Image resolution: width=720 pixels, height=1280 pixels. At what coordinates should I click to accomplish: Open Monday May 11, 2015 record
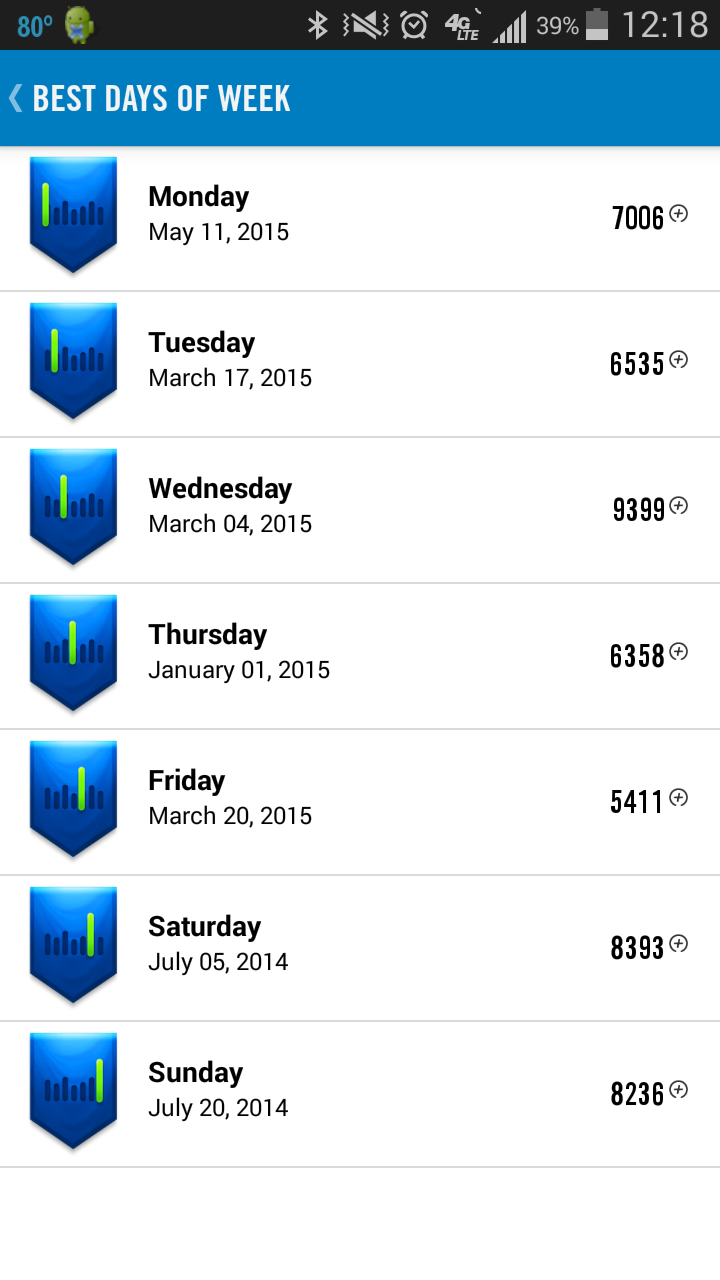360,218
